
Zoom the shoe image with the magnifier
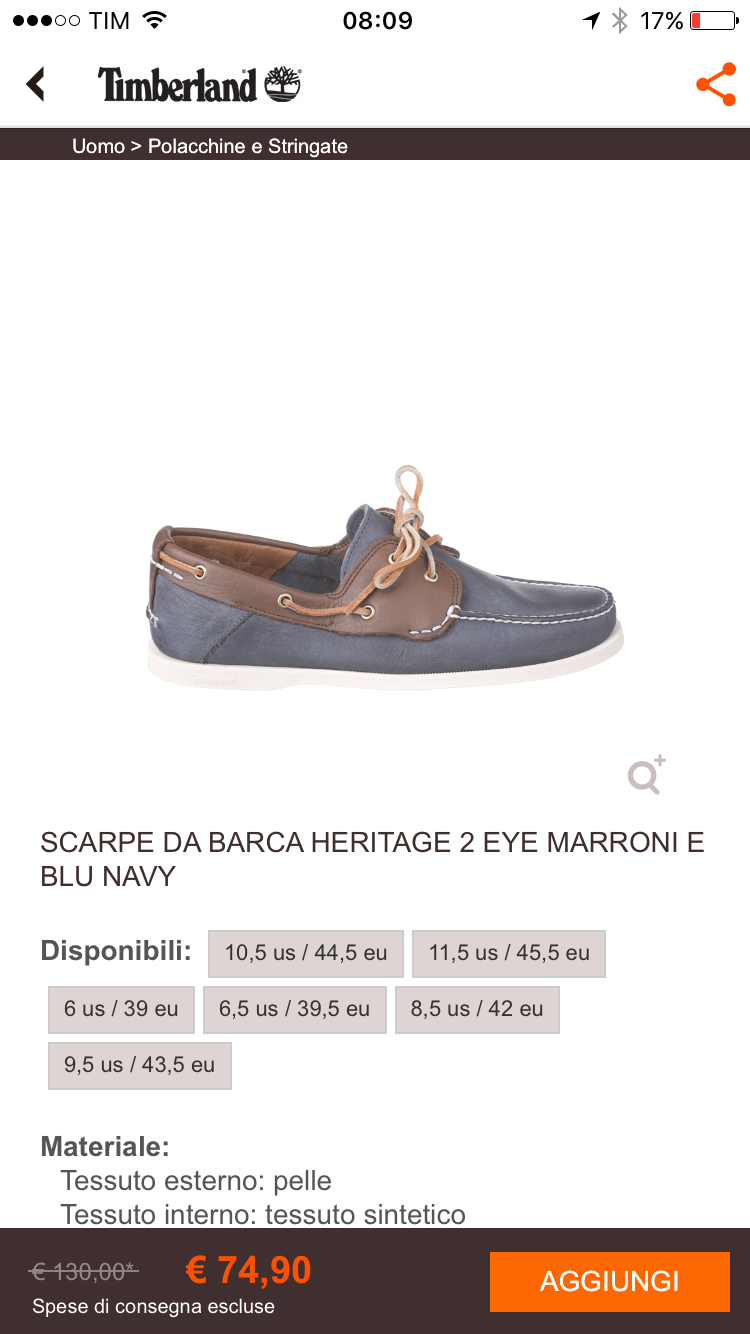[x=646, y=775]
